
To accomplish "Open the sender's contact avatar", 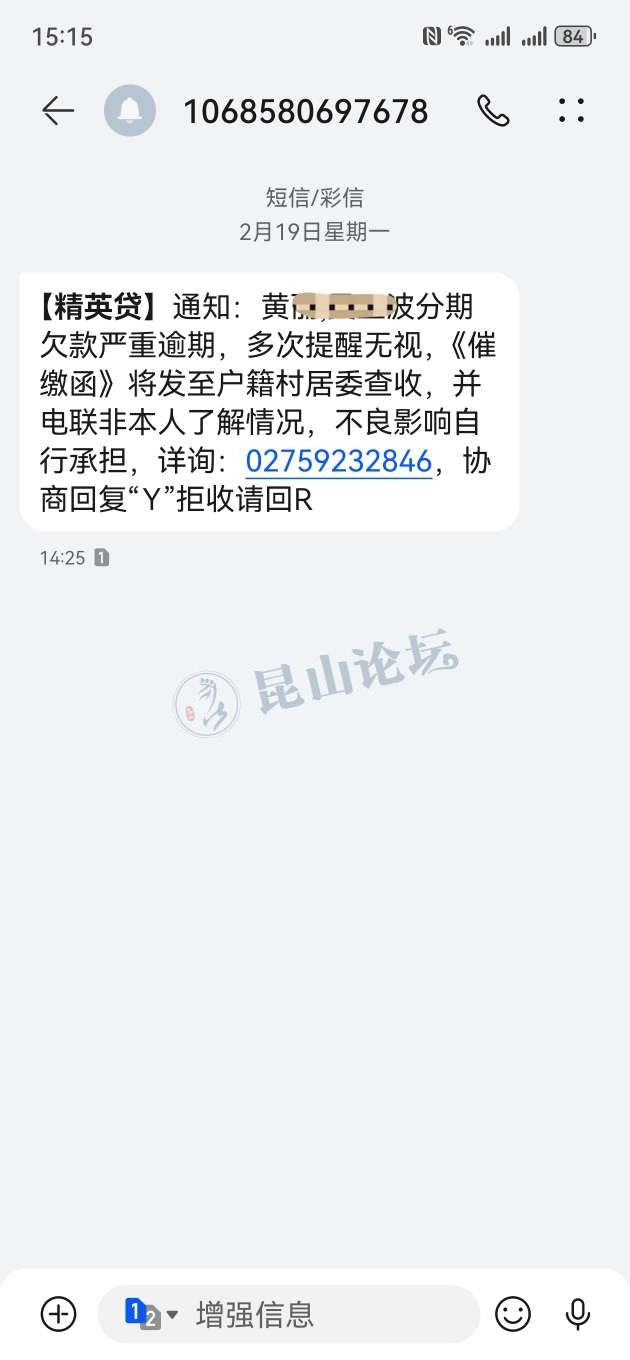I will pos(130,111).
